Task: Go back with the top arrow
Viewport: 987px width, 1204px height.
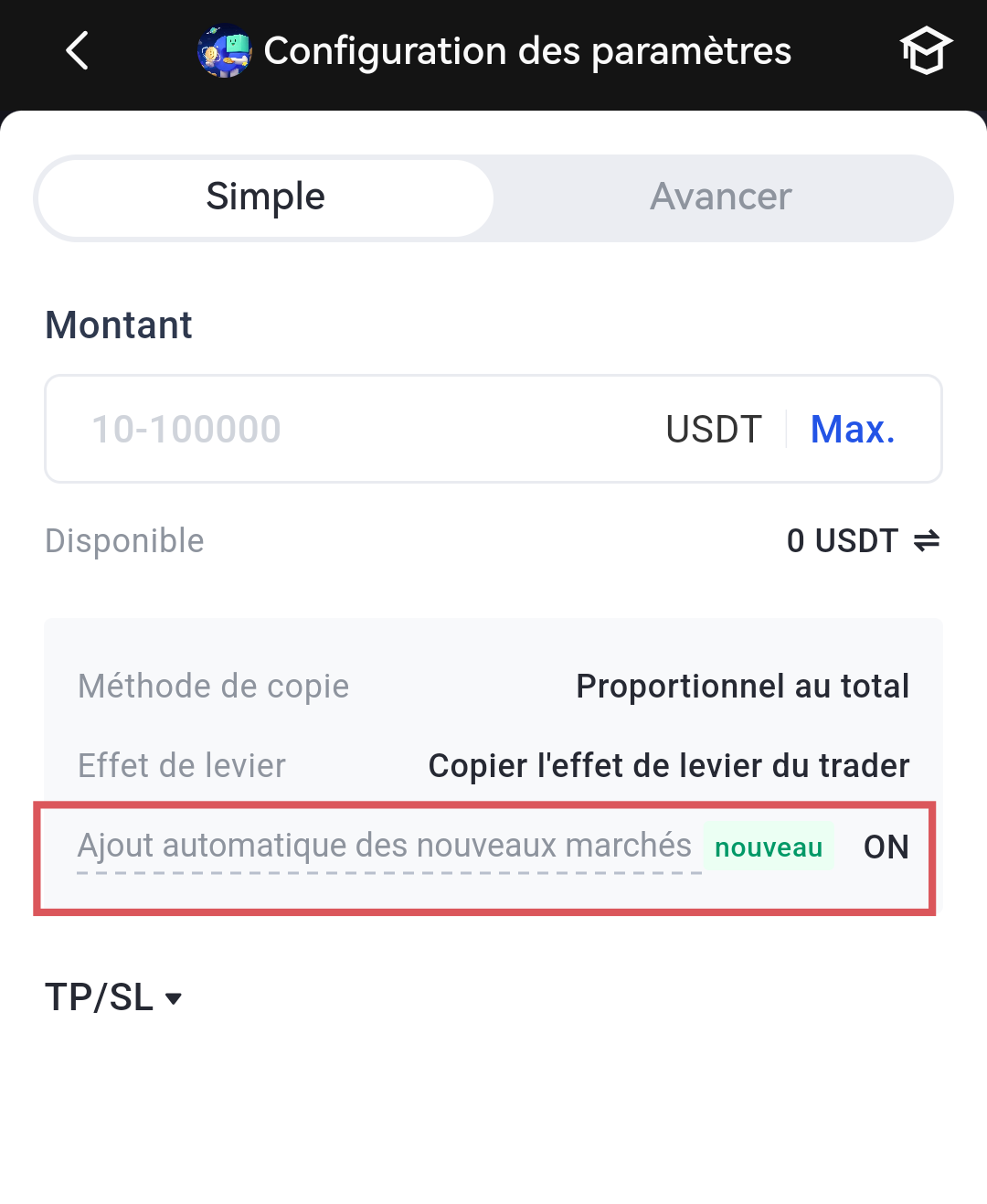Action: click(78, 51)
